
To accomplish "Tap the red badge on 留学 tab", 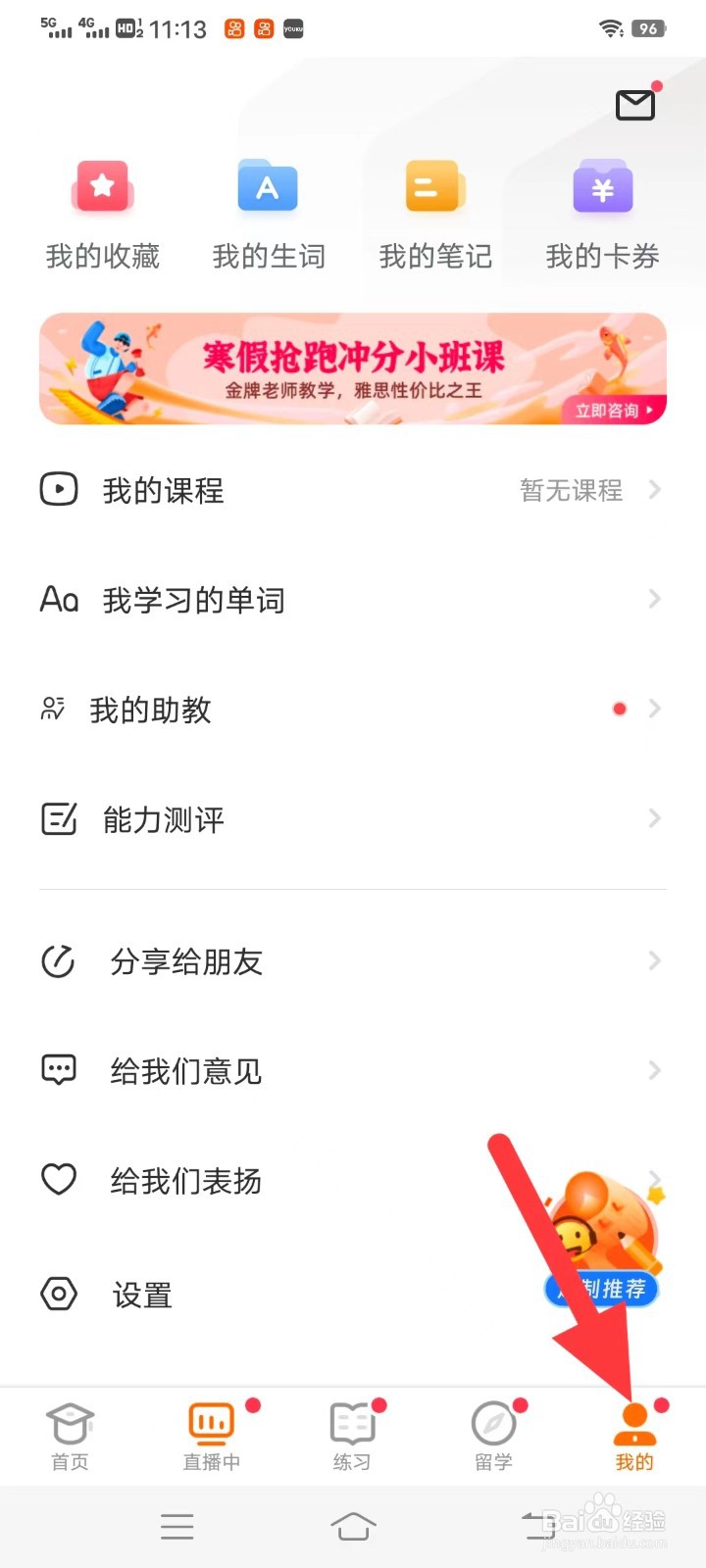I will click(x=521, y=1403).
